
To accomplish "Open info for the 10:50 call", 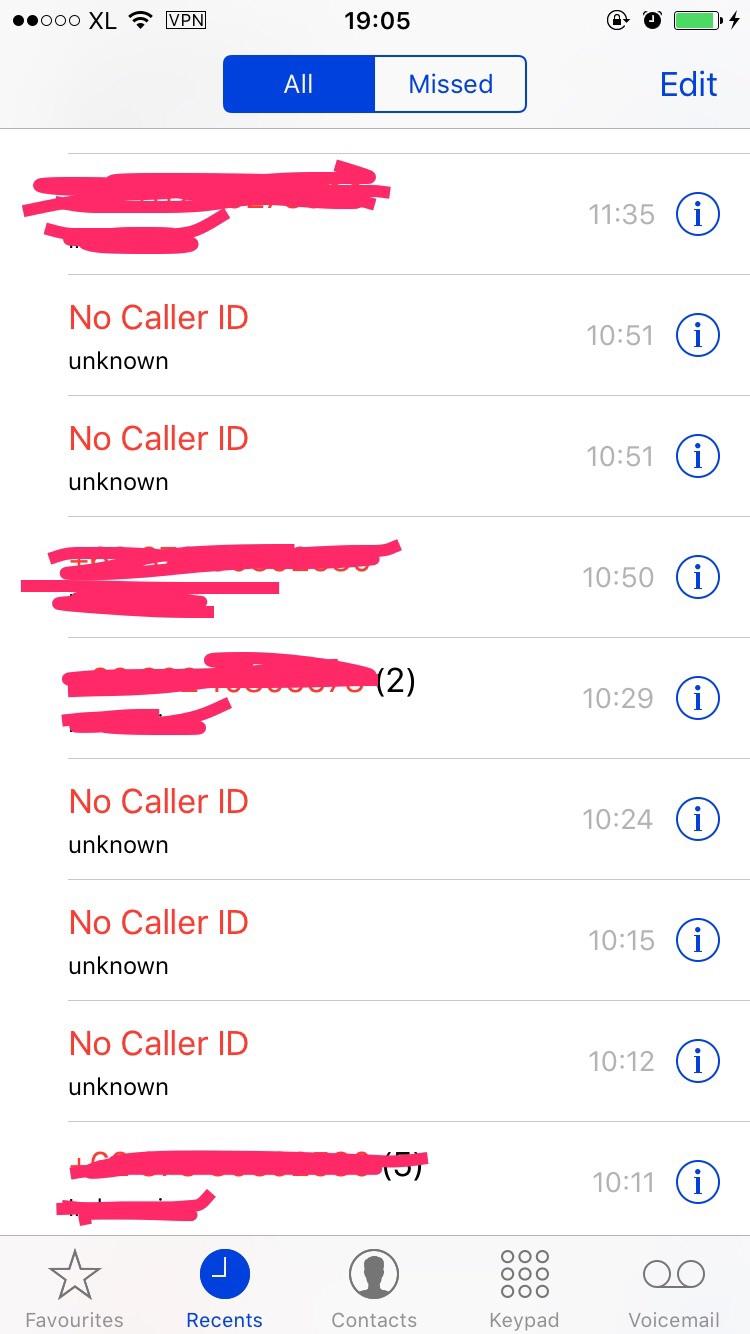I will pos(698,577).
